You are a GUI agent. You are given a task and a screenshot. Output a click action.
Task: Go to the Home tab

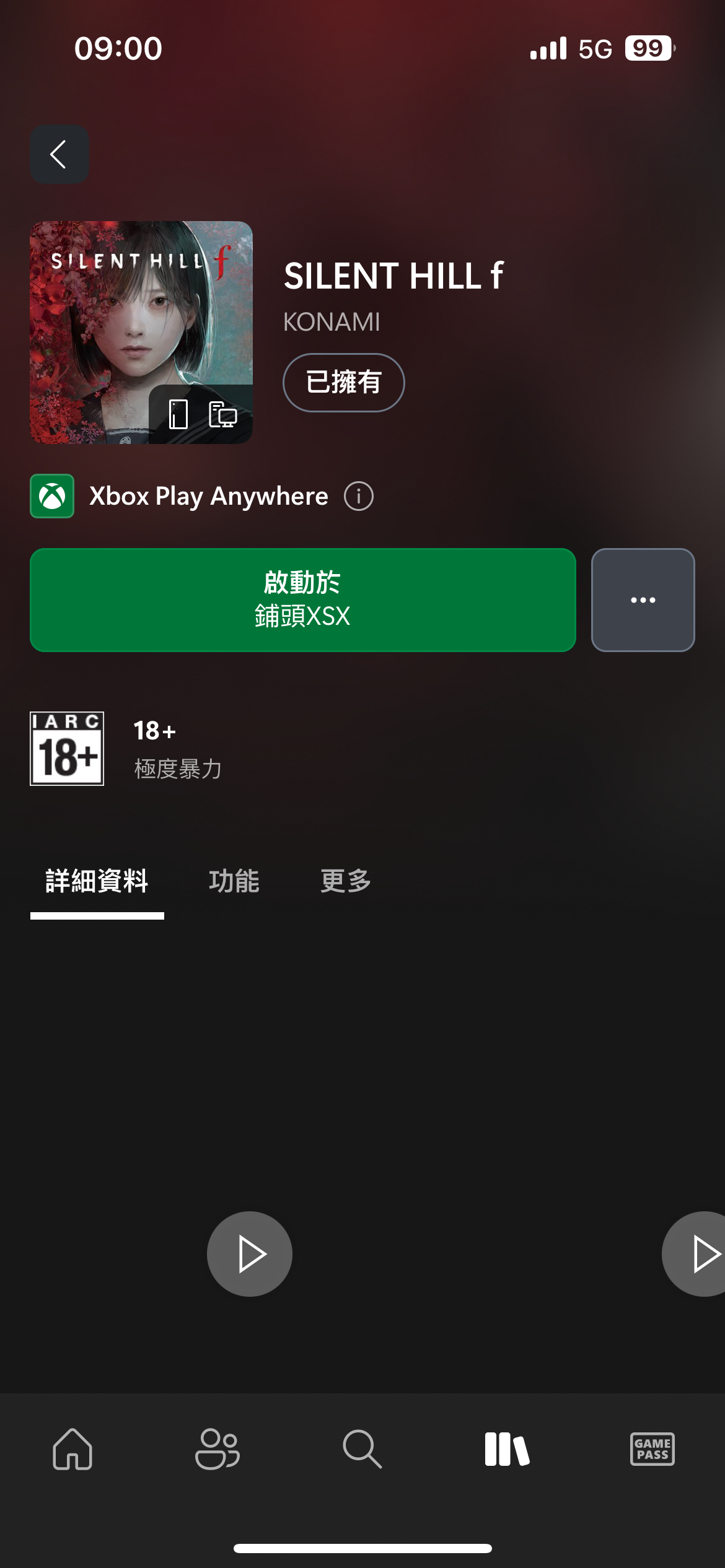pos(72,1449)
